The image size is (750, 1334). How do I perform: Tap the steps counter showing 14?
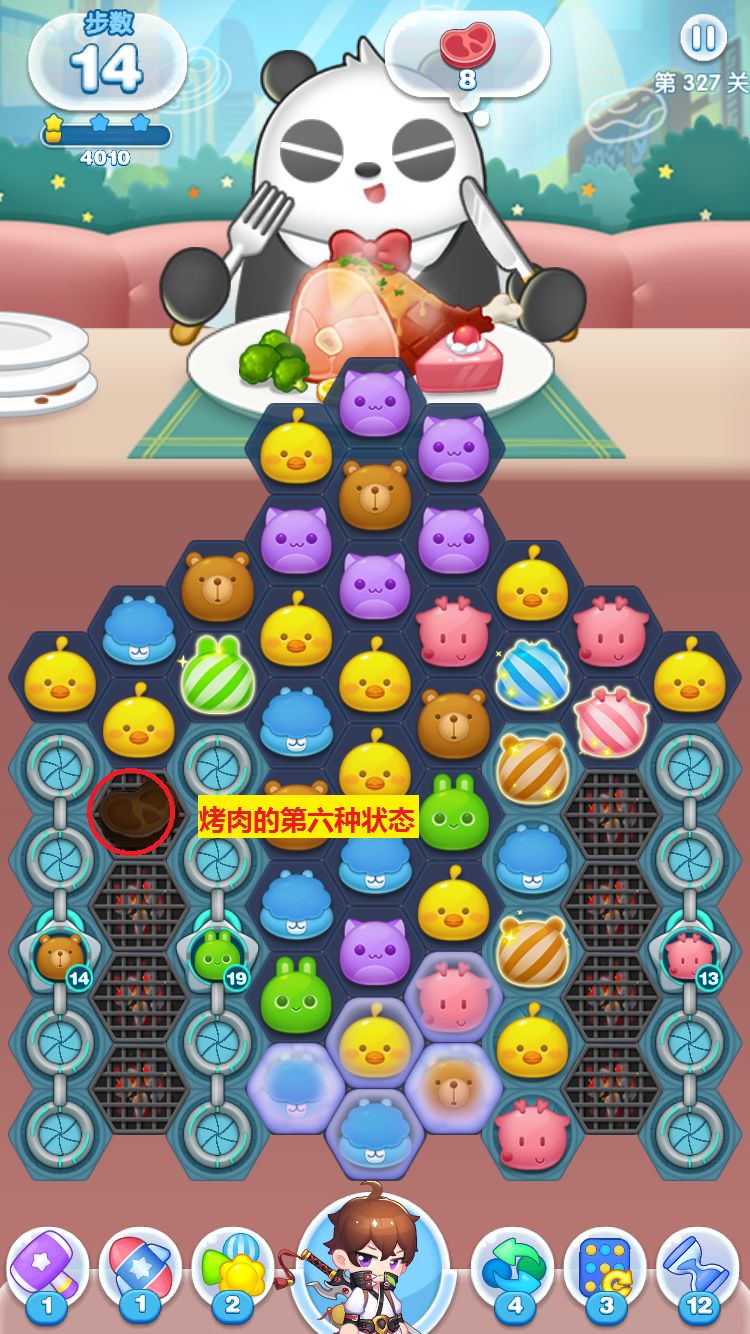click(x=103, y=62)
